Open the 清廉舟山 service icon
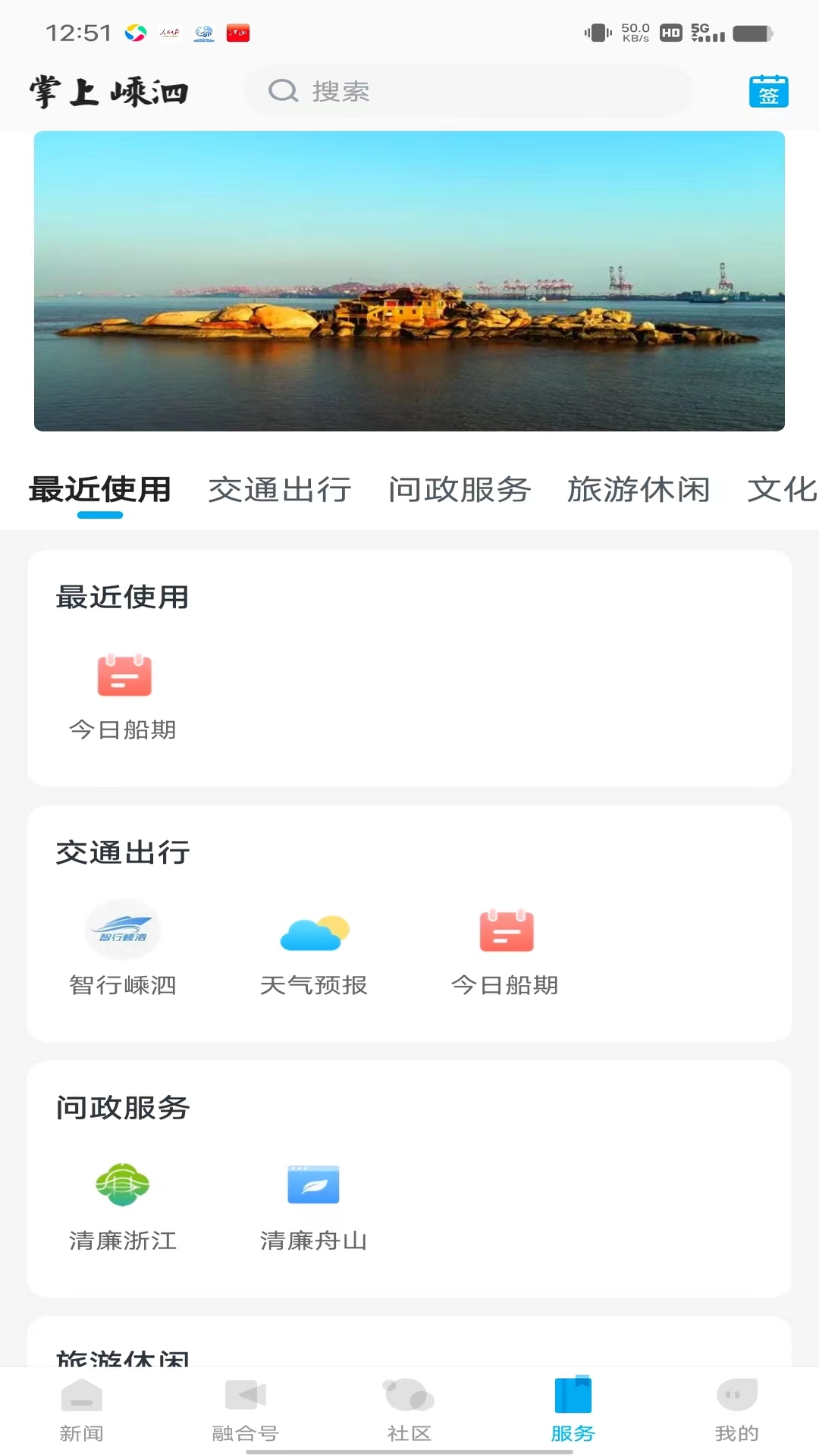Screen dimensions: 819x1456 tap(314, 1185)
